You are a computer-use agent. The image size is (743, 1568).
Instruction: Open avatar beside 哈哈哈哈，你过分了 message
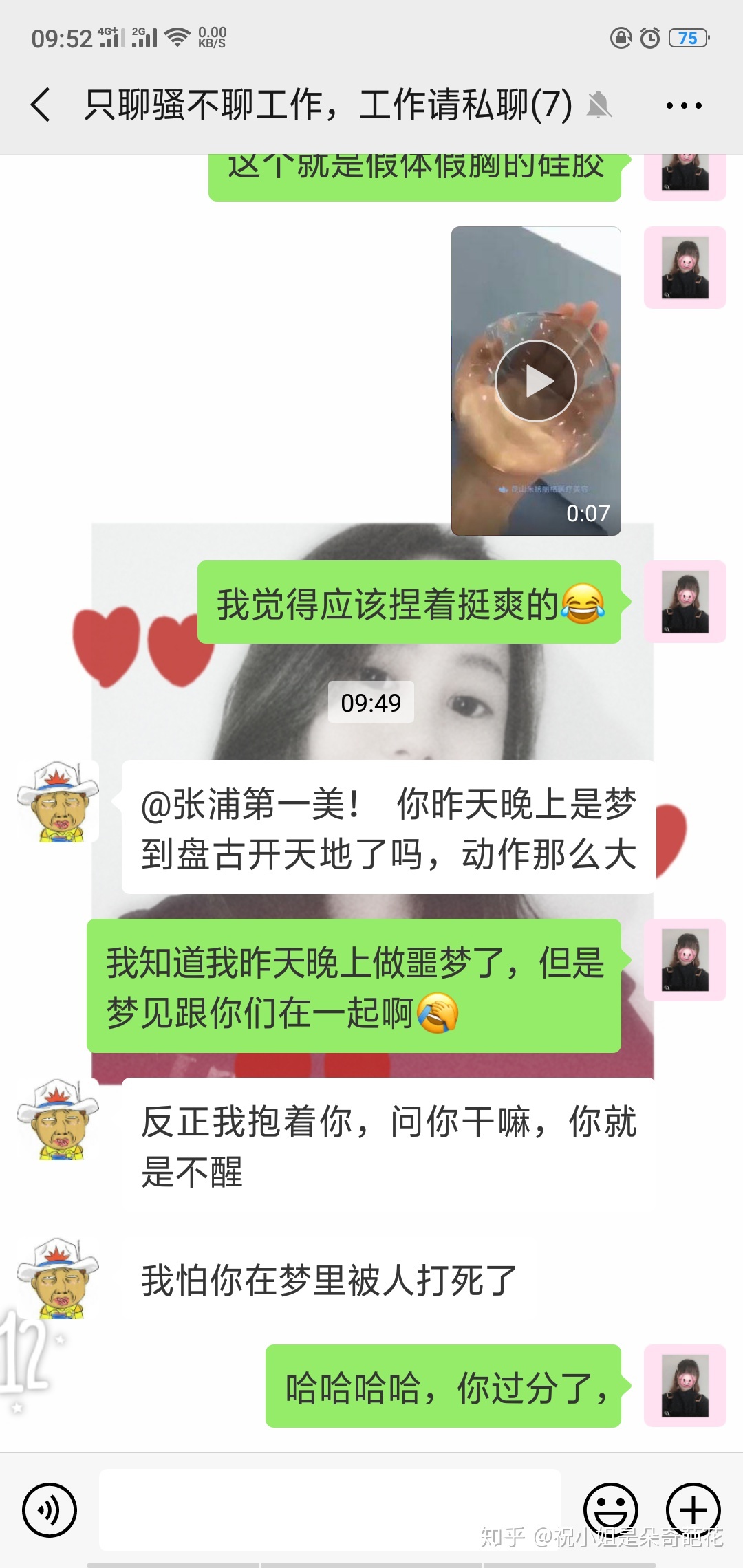tap(685, 1386)
